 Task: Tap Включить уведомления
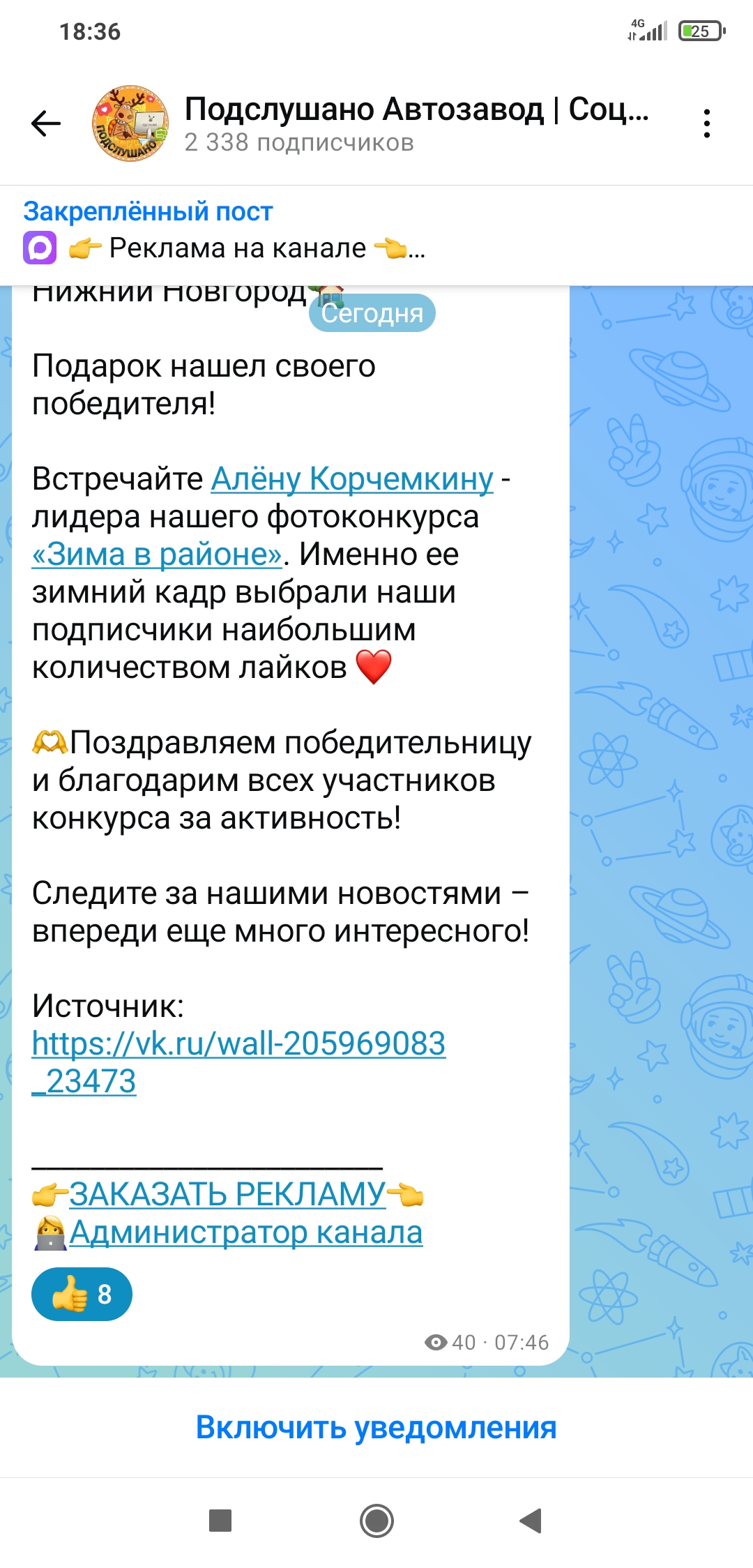376,1427
